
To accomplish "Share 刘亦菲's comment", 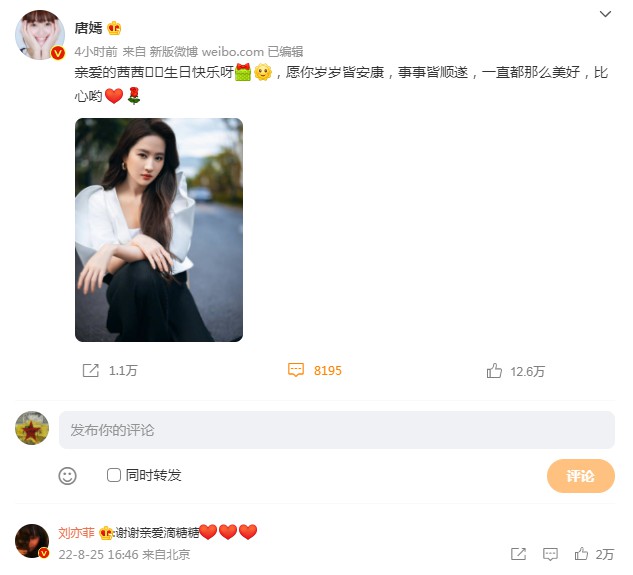I will [x=518, y=554].
